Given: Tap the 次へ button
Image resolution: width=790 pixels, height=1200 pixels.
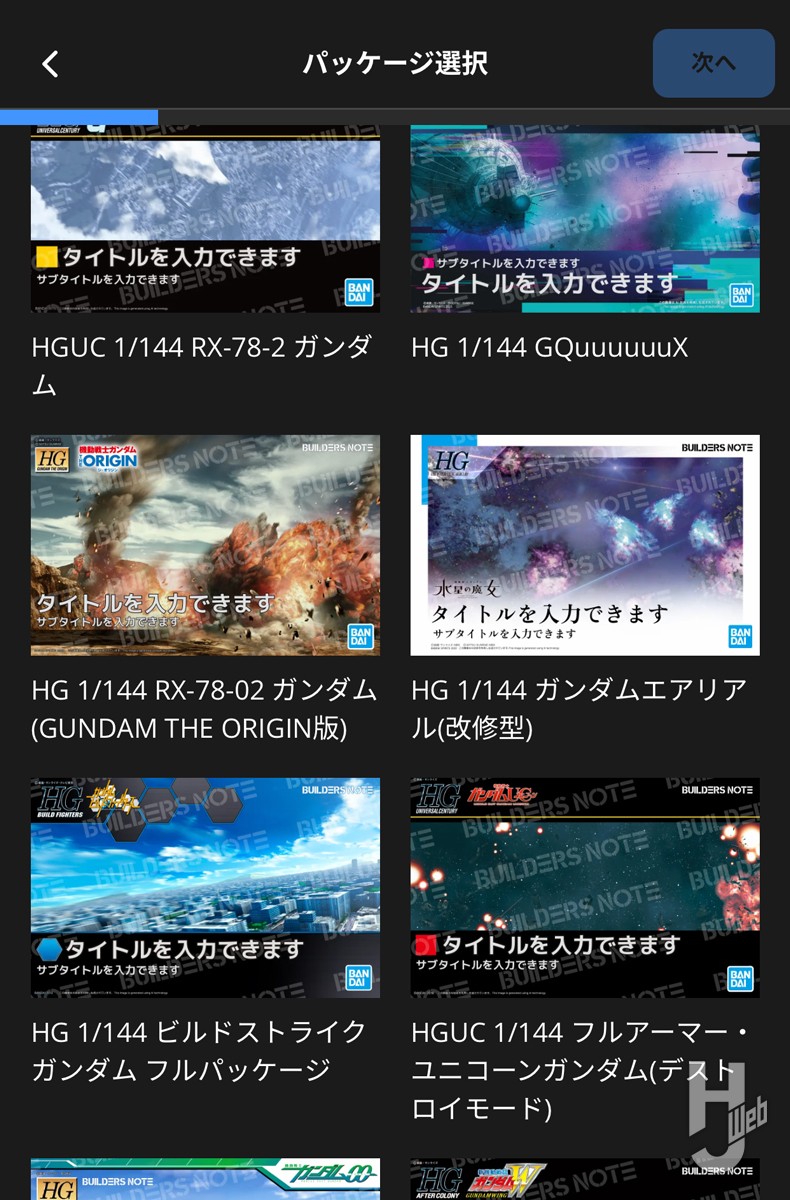Looking at the screenshot, I should coord(713,63).
